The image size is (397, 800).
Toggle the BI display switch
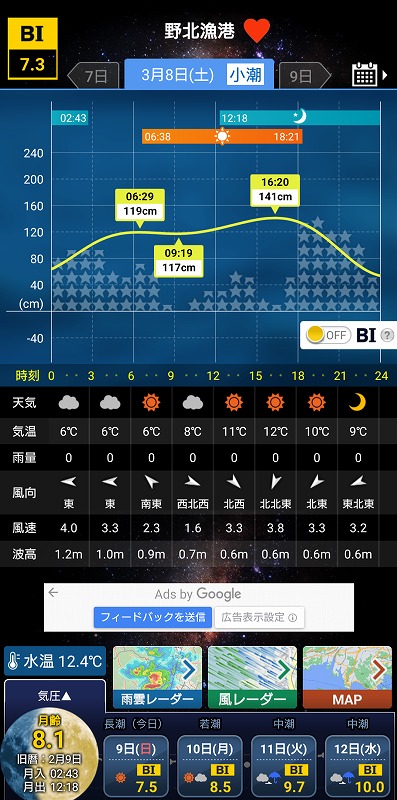[x=329, y=335]
